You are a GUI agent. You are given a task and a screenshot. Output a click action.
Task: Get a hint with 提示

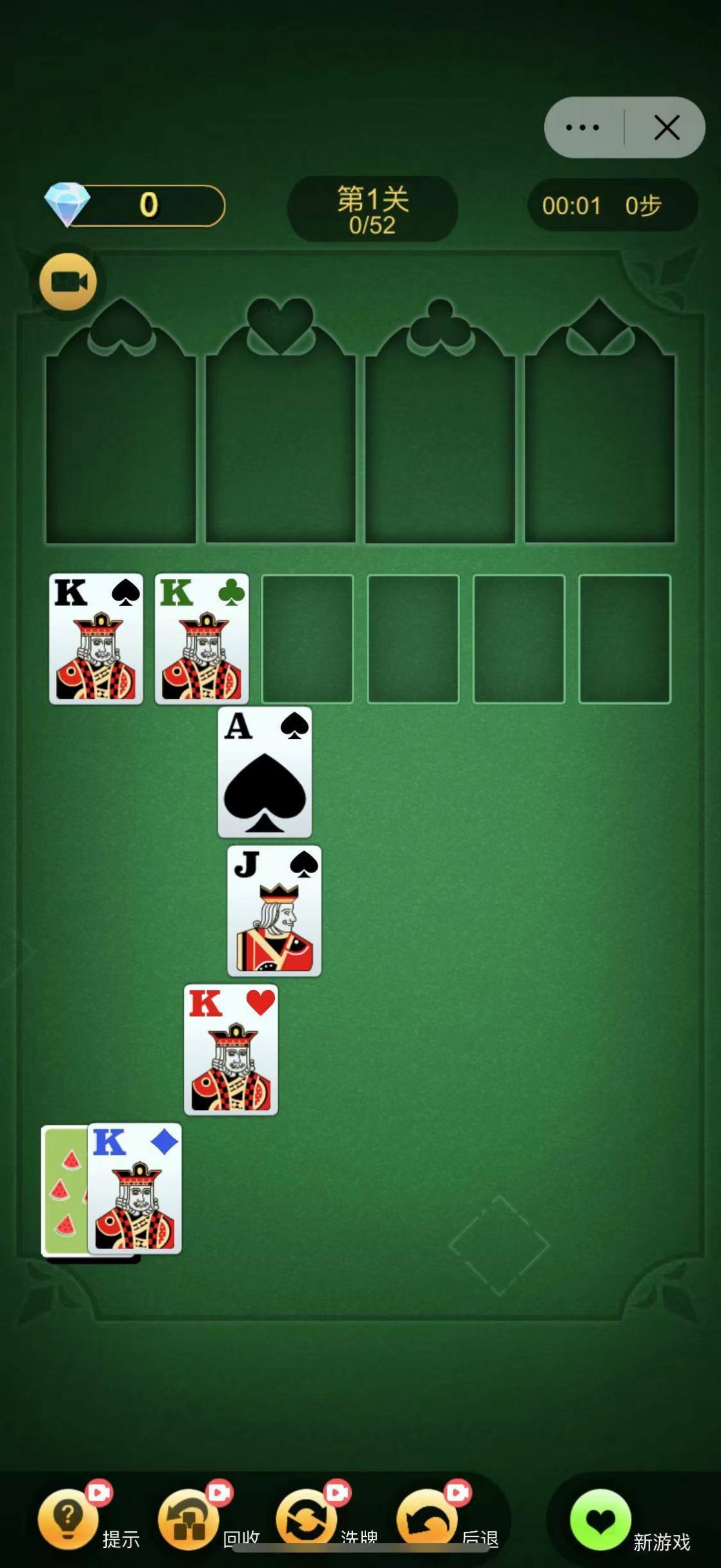68,1519
